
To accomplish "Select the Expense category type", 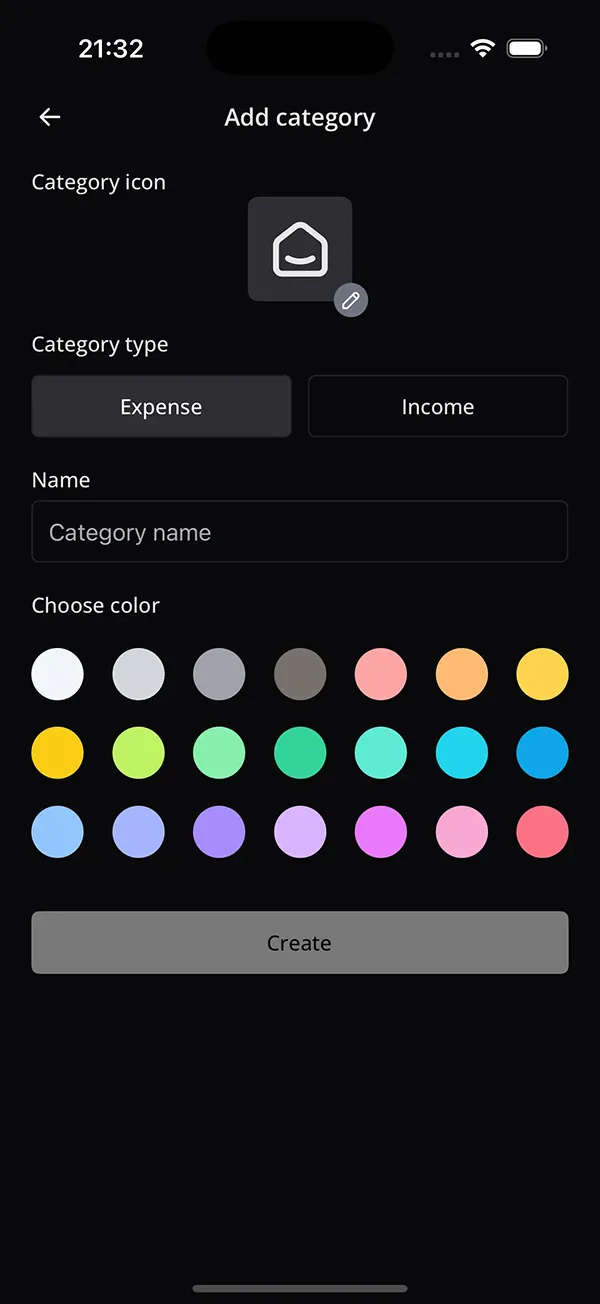I will (161, 407).
